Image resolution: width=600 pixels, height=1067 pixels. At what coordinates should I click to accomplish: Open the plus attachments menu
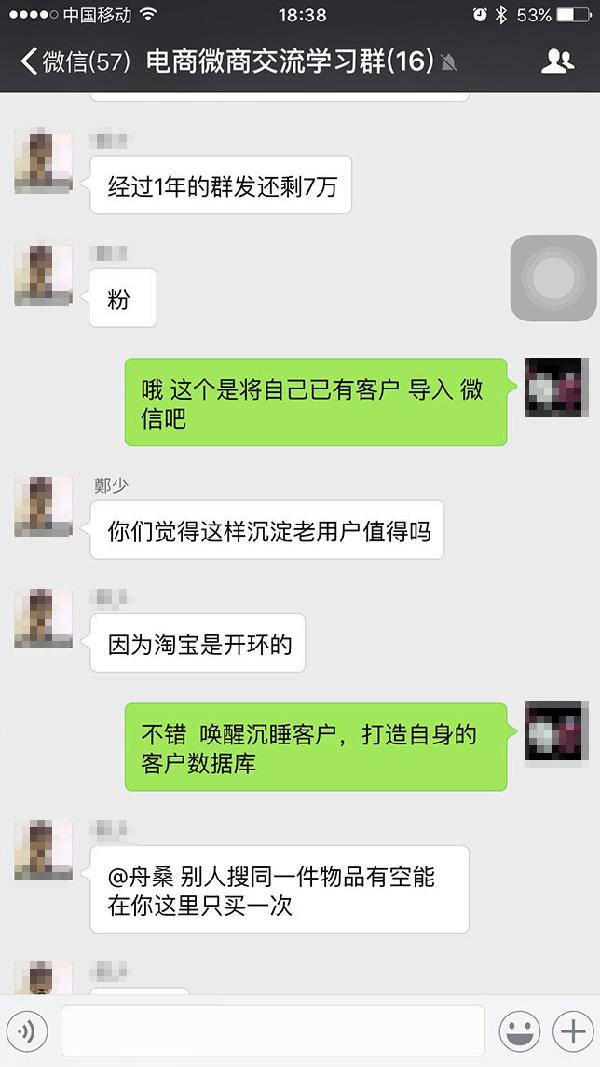(572, 1031)
